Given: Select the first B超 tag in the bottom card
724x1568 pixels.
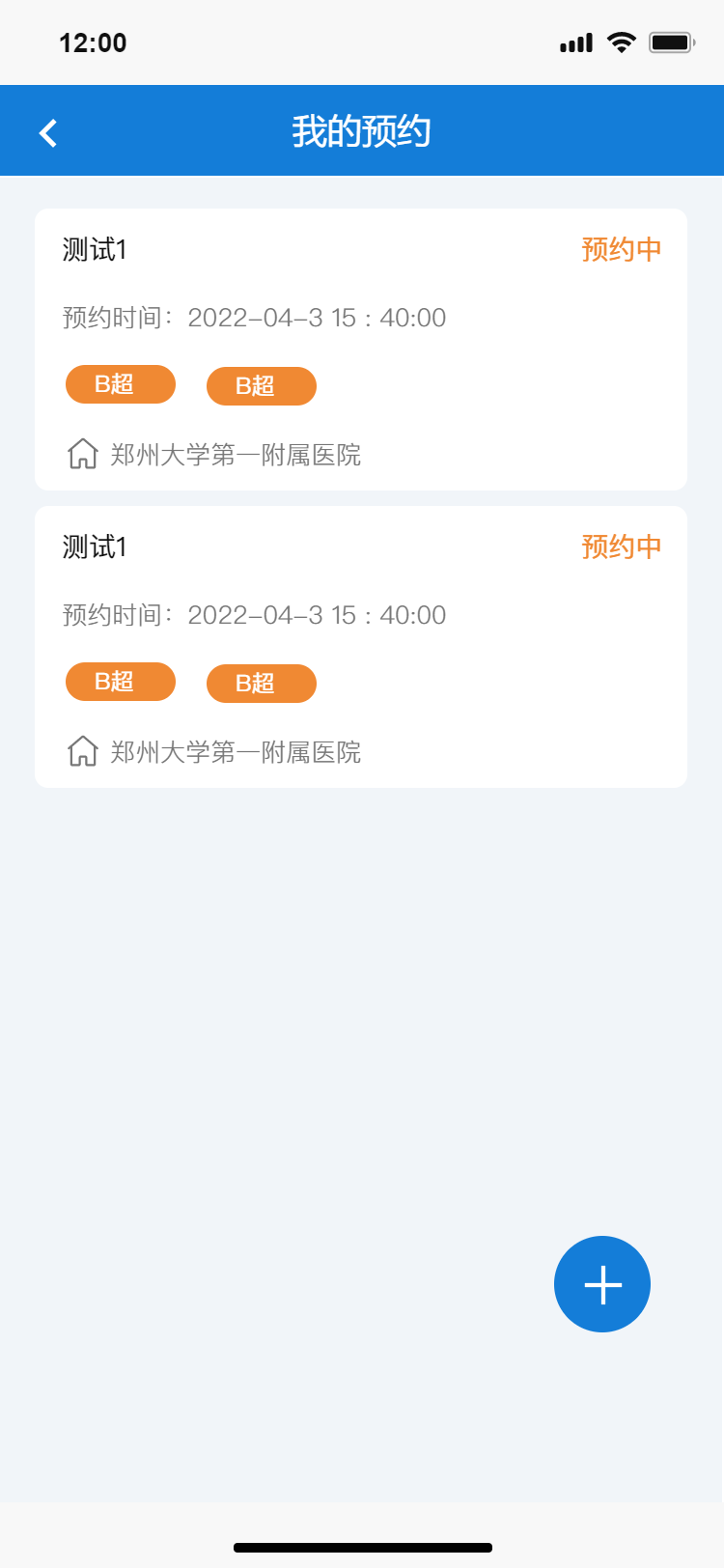Looking at the screenshot, I should [120, 682].
